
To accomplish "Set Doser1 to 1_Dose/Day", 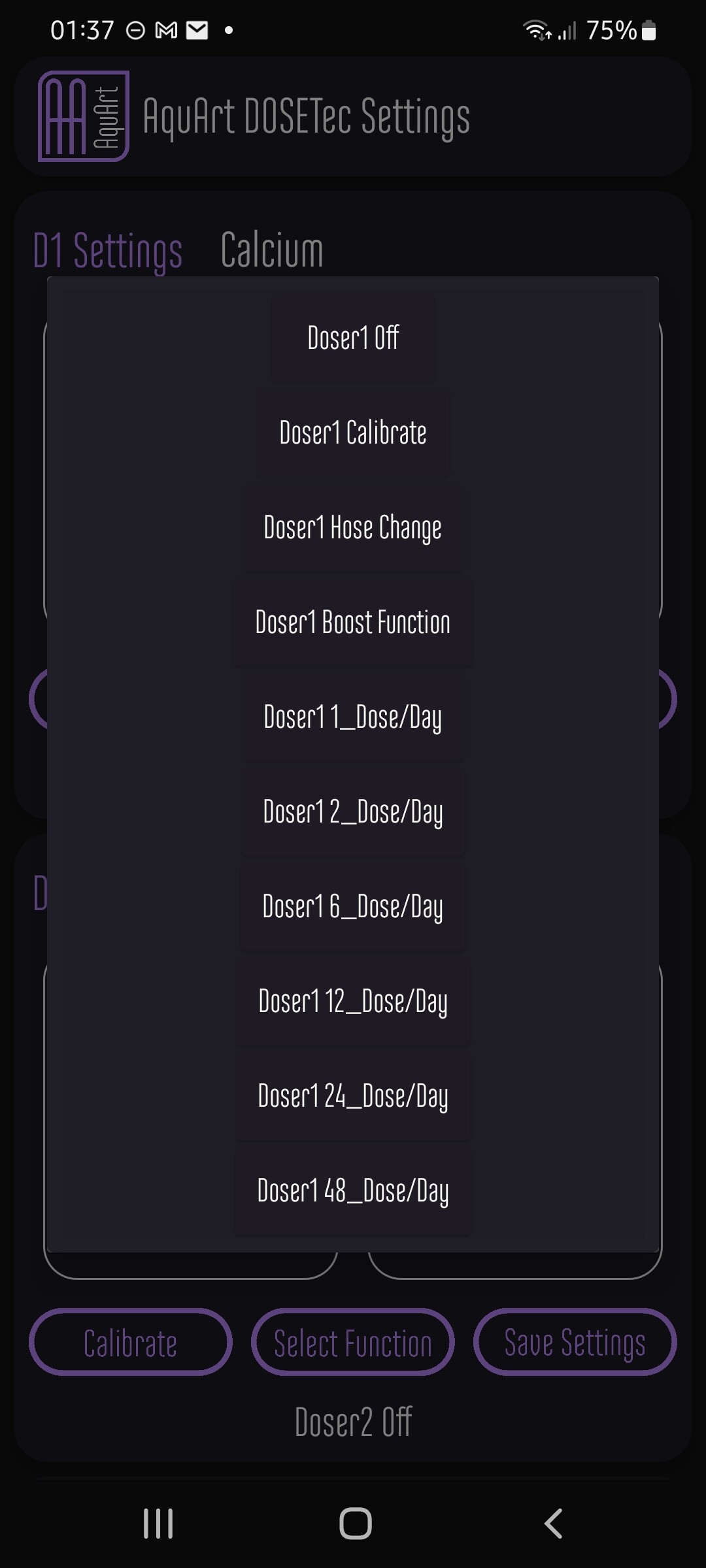I will pyautogui.click(x=353, y=717).
